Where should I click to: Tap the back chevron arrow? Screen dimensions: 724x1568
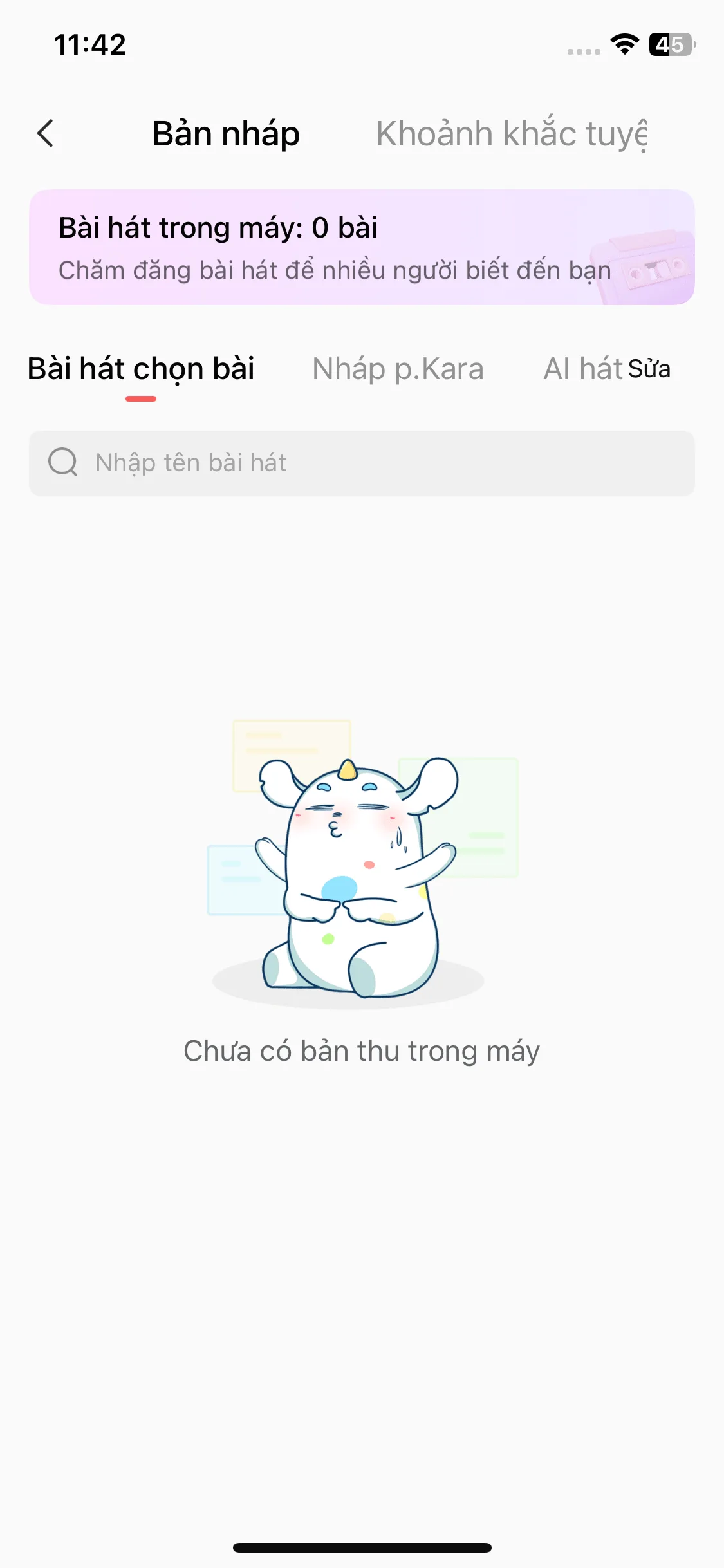point(45,134)
